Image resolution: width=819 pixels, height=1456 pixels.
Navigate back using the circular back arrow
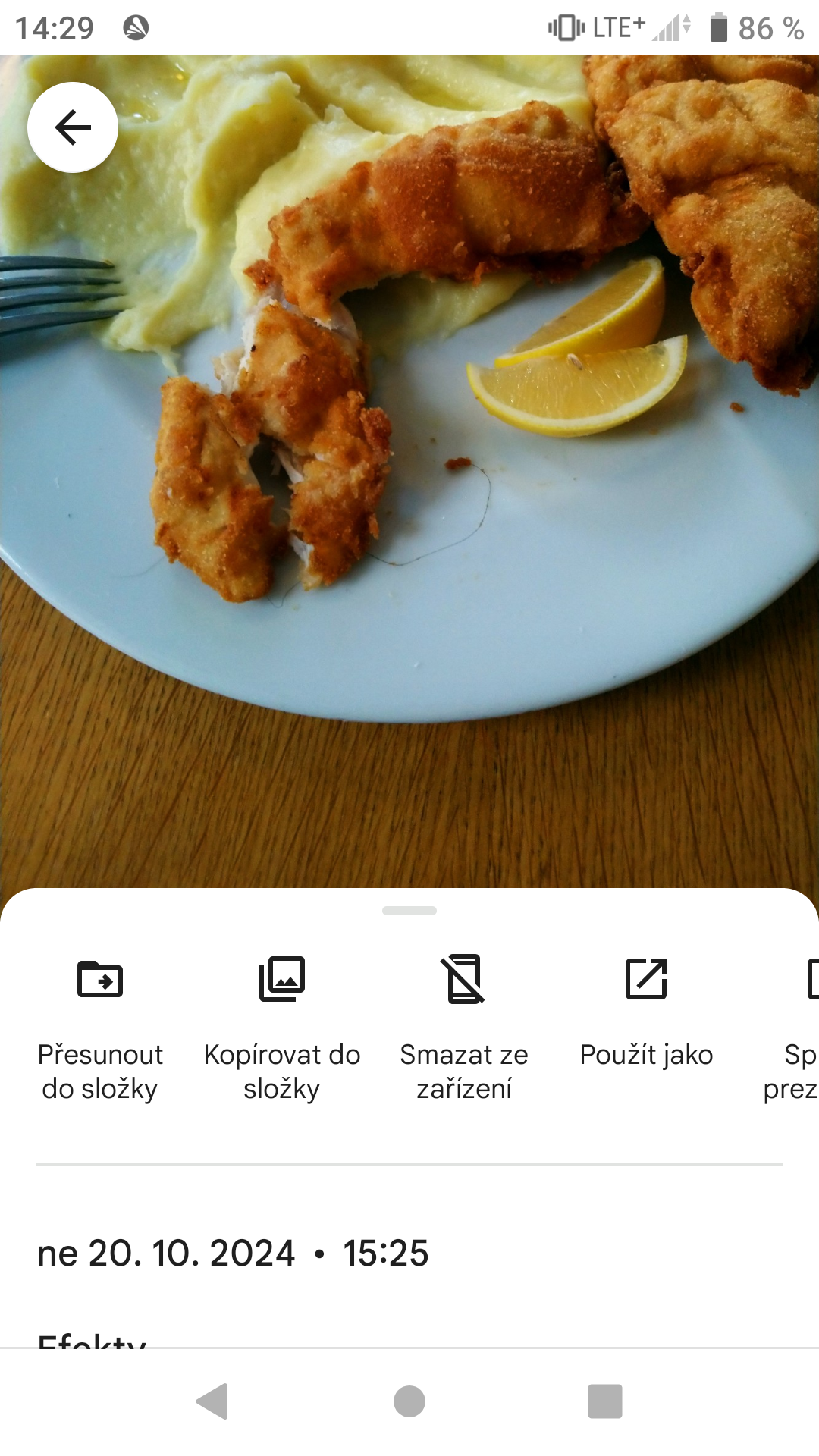click(x=72, y=128)
